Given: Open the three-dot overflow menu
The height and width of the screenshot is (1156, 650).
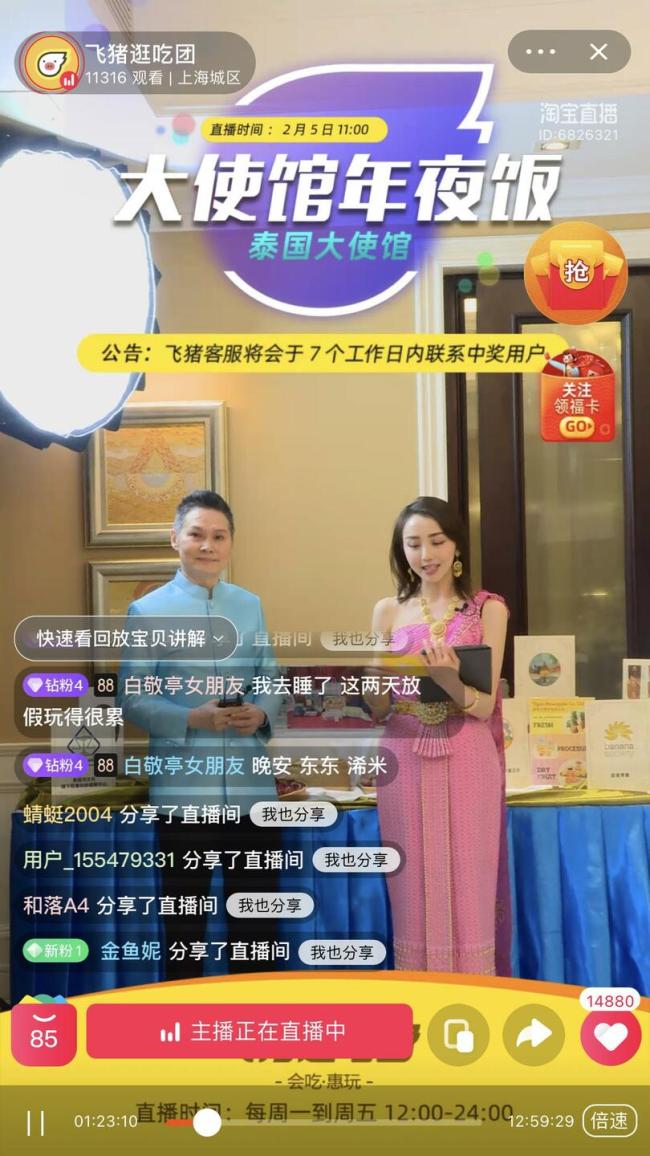Looking at the screenshot, I should click(540, 52).
